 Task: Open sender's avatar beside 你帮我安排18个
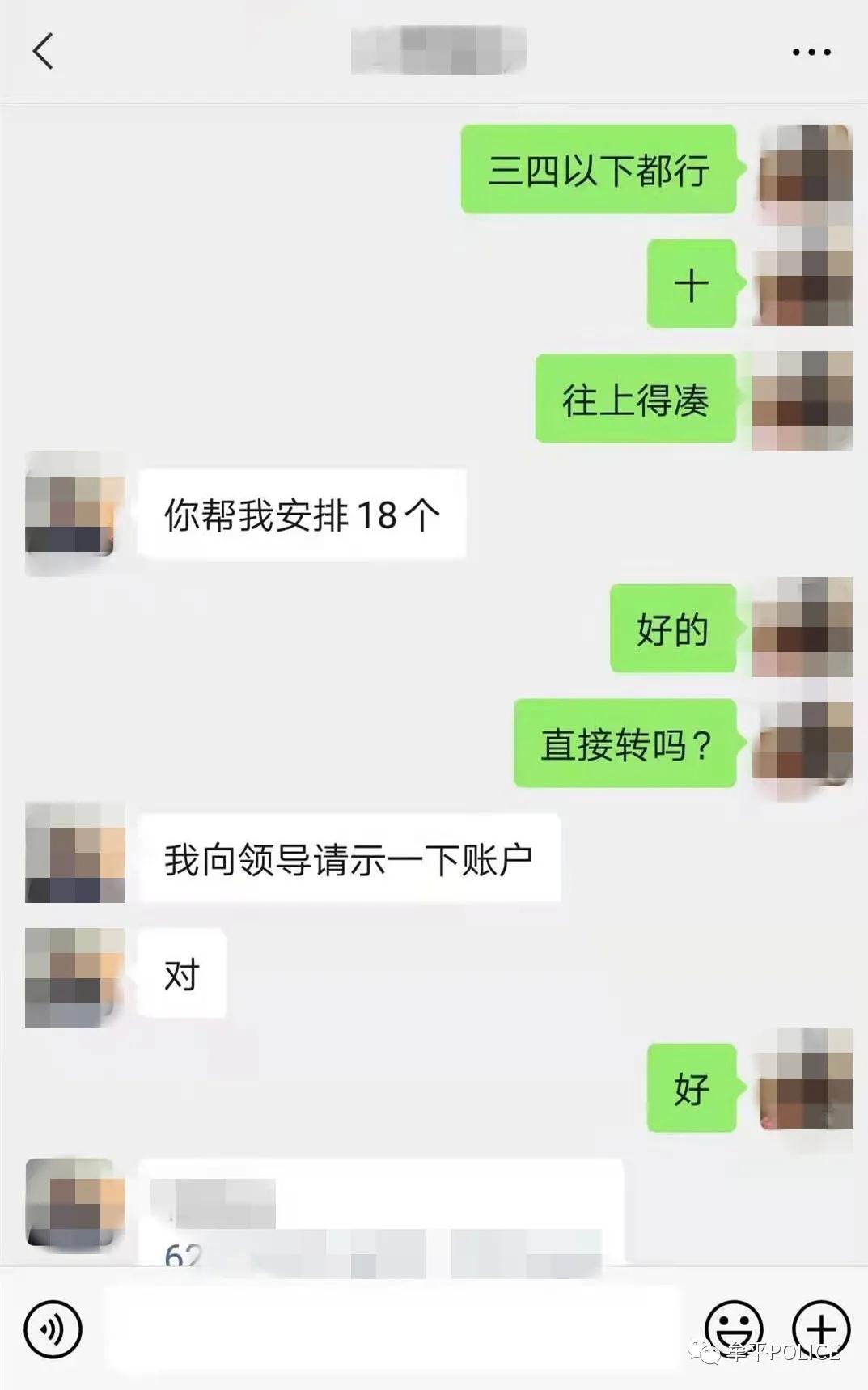tap(74, 514)
